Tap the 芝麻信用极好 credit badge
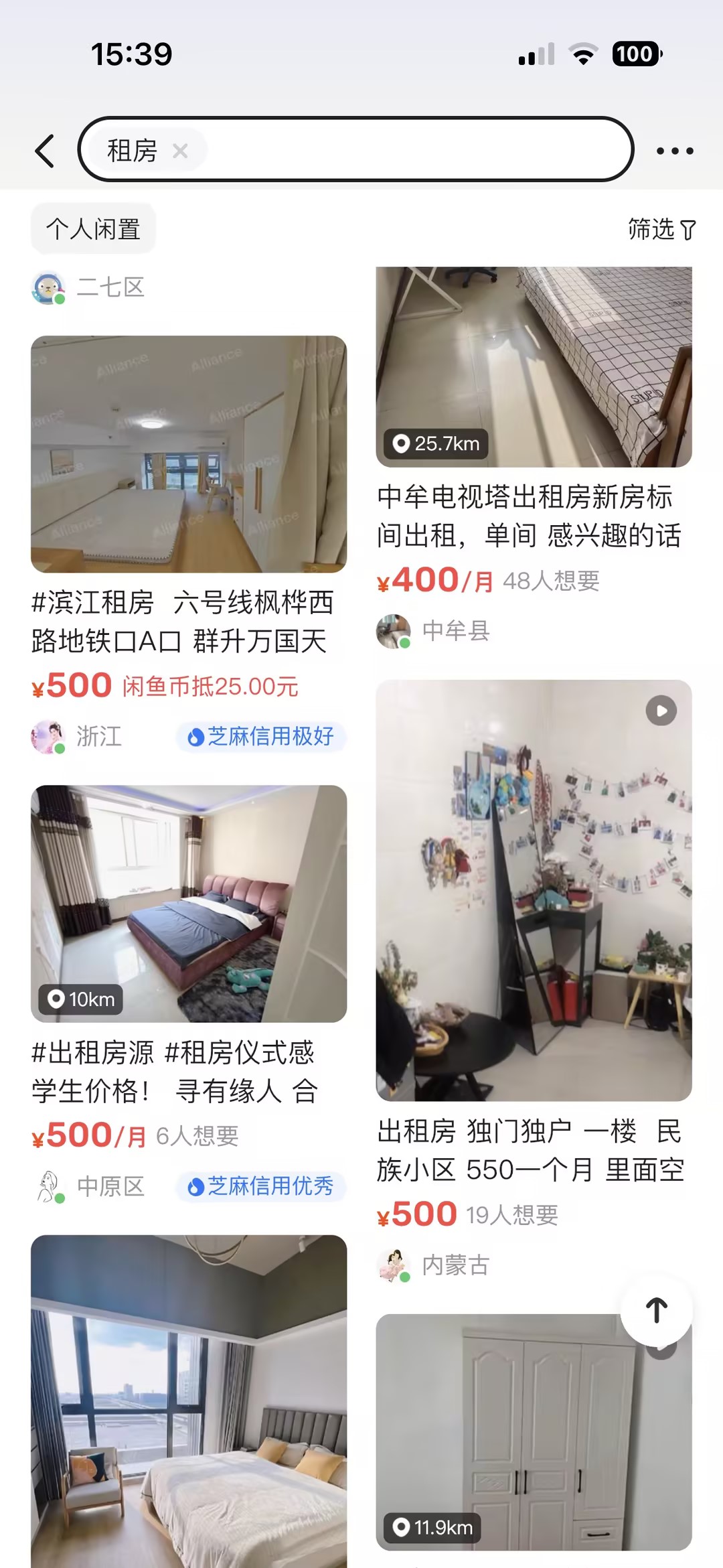The image size is (723, 1568). tap(262, 737)
